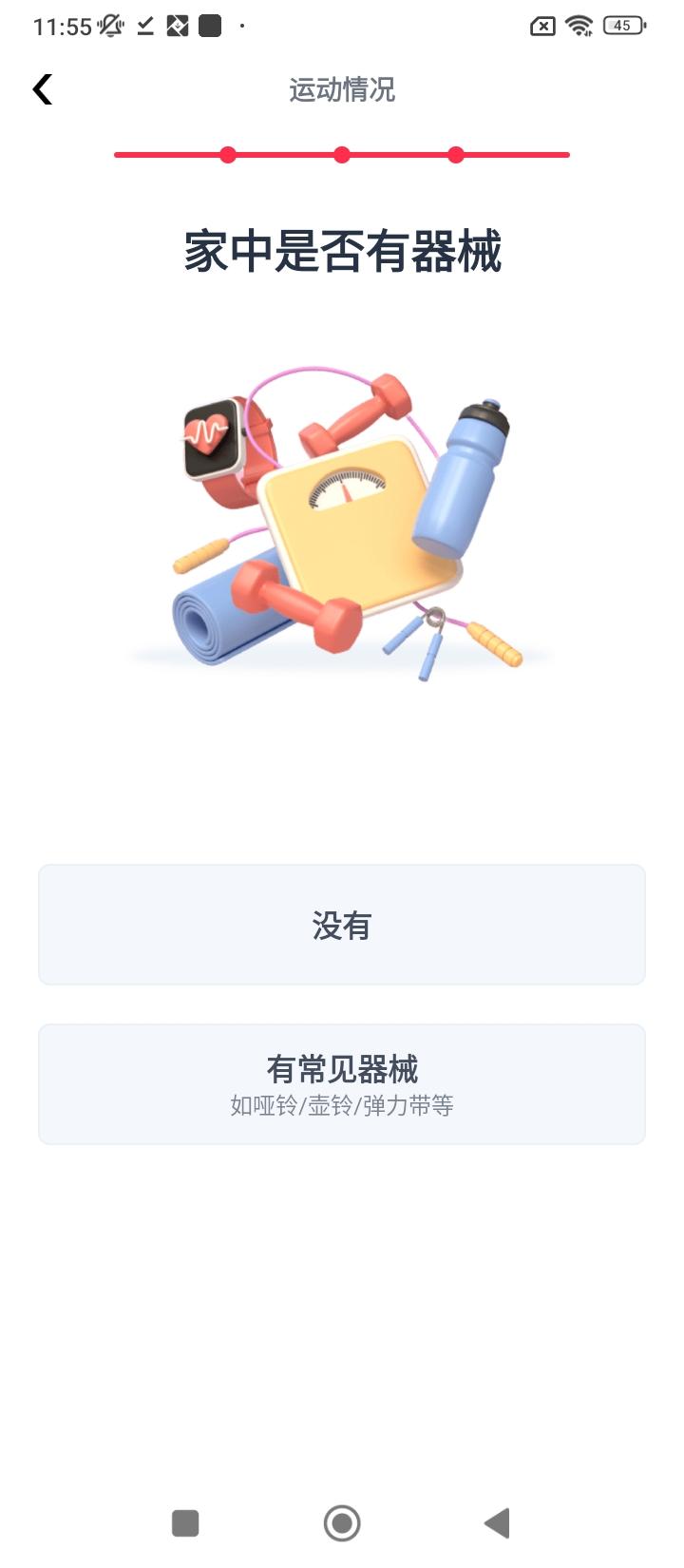
Task: Select the 没有 option
Action: (x=342, y=923)
